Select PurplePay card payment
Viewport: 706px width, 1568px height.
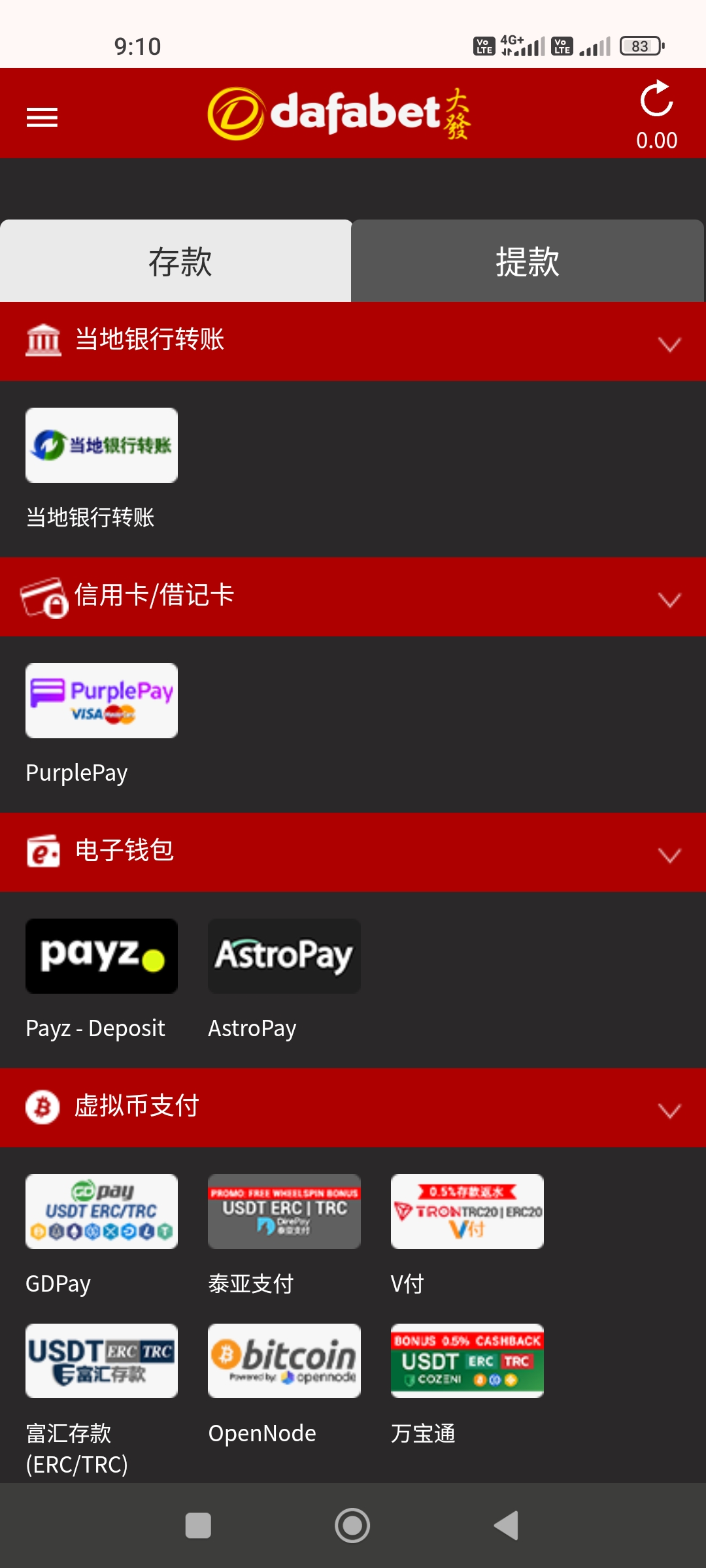pos(101,701)
